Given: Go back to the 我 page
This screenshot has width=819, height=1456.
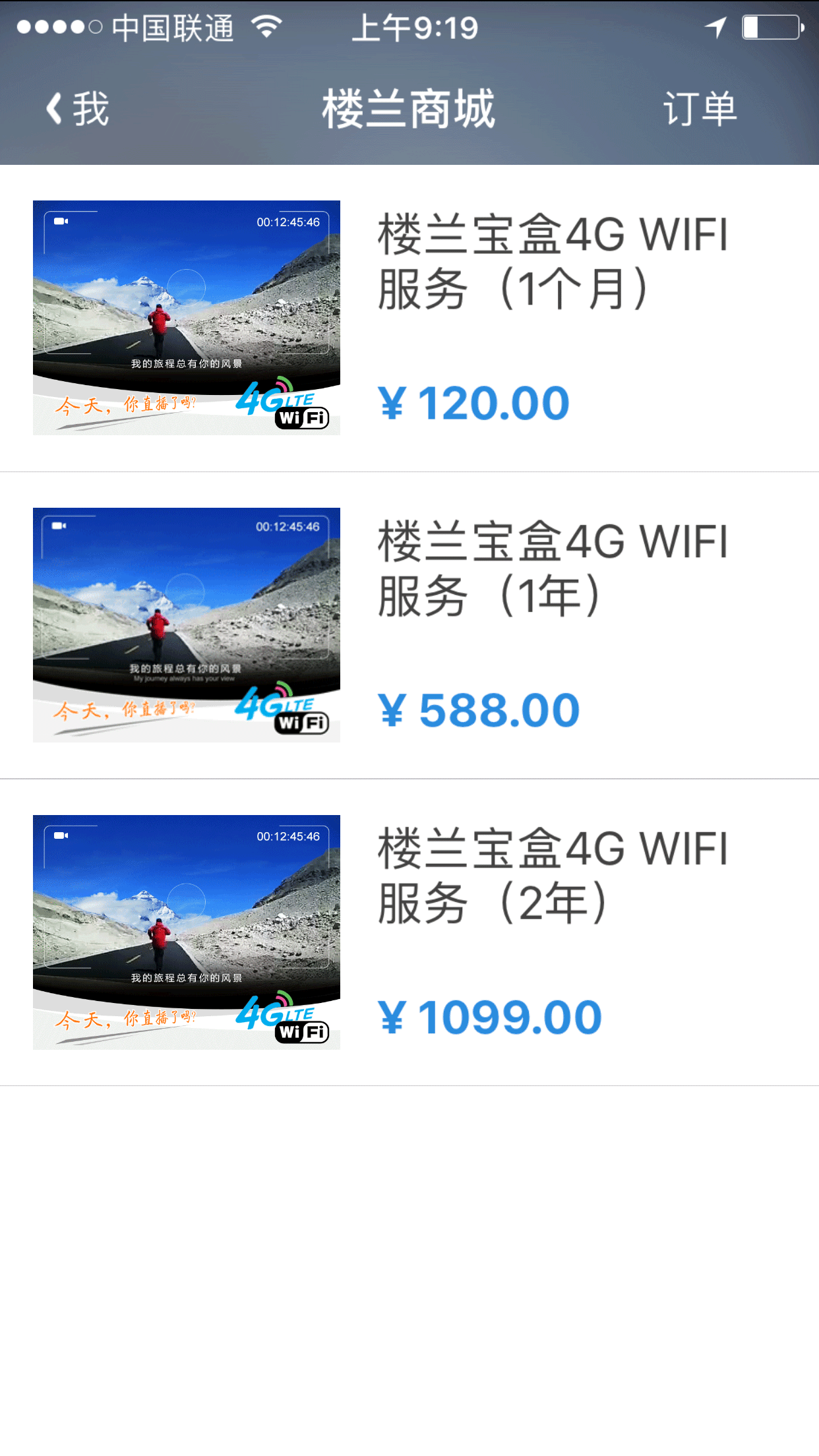Looking at the screenshot, I should click(77, 109).
